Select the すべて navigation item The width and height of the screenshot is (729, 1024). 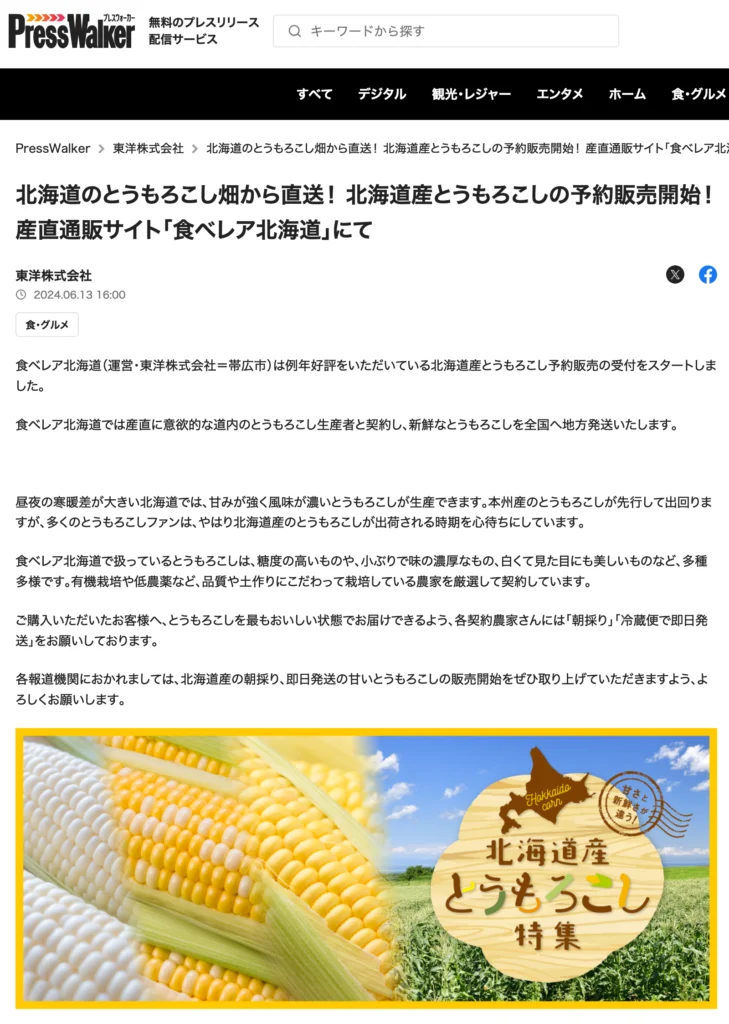pos(314,93)
